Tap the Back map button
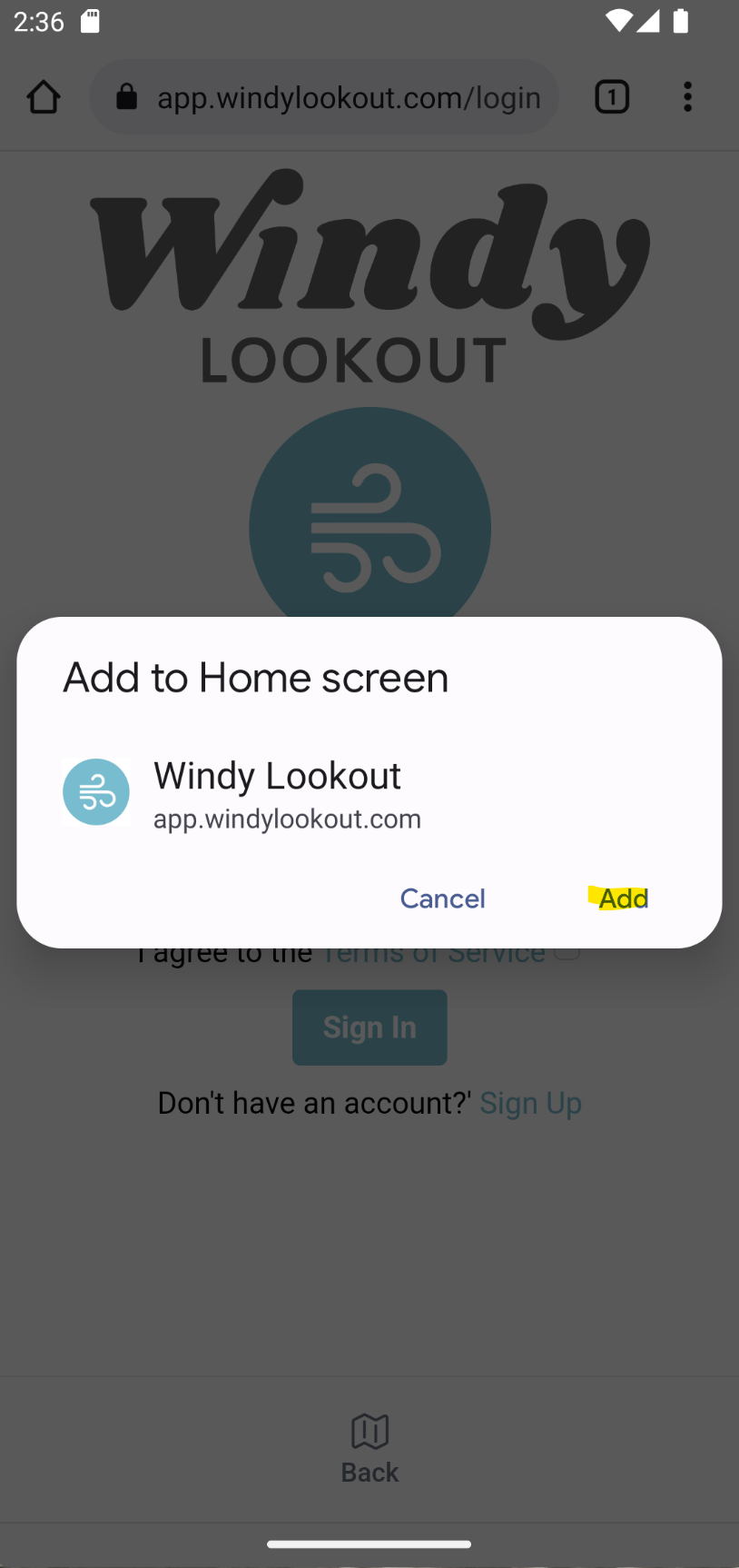Image resolution: width=739 pixels, height=1568 pixels. 369,1448
